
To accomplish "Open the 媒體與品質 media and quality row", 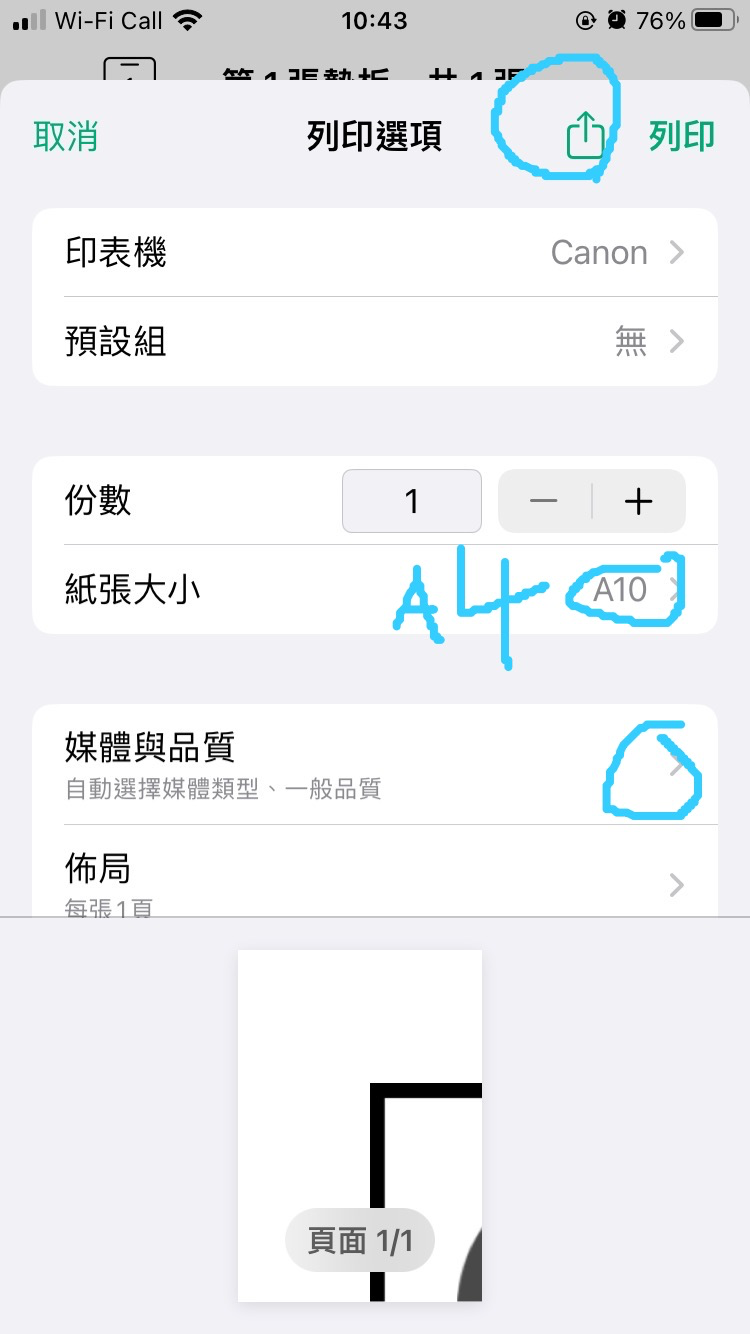I will point(375,765).
